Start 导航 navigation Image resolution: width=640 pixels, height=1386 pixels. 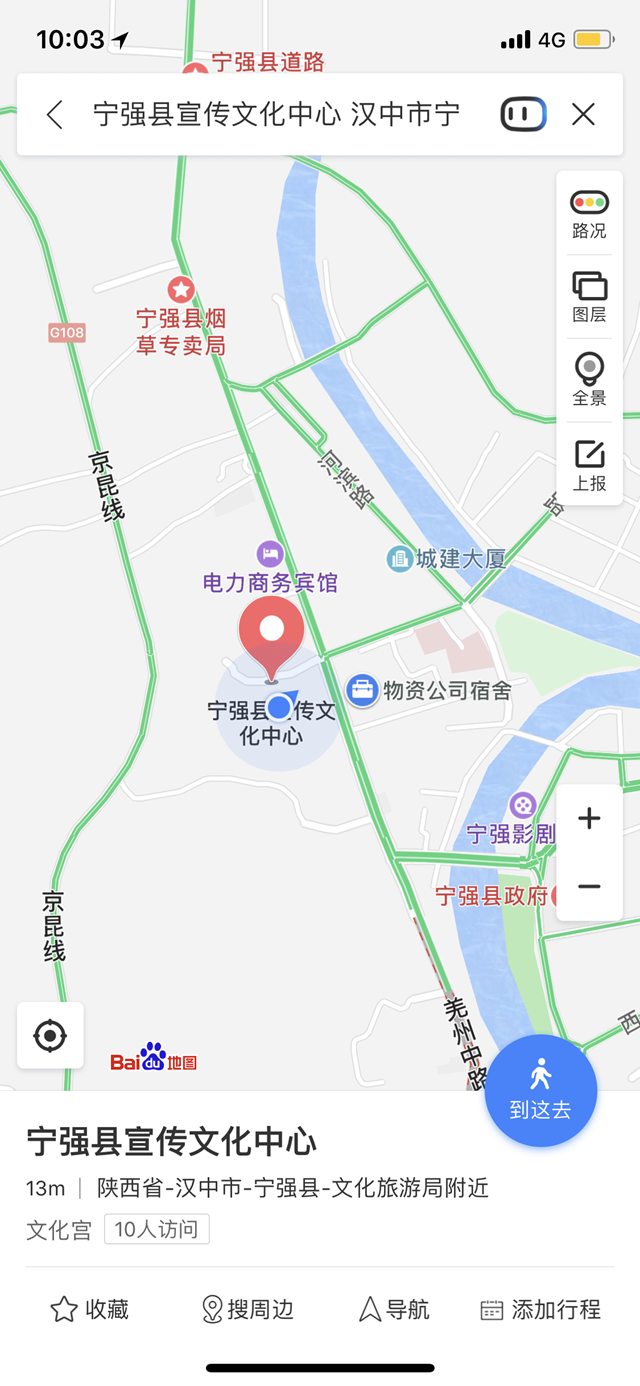click(394, 1309)
